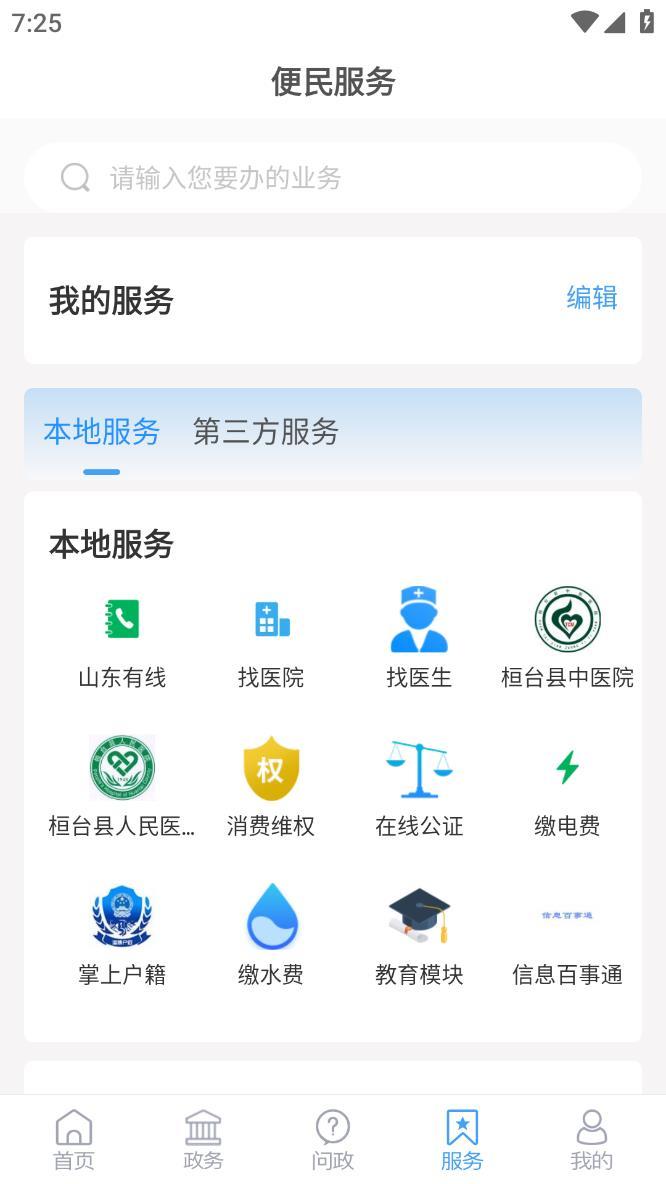Switch to the 政务 tab
Viewport: 666px width, 1184px height.
203,1140
